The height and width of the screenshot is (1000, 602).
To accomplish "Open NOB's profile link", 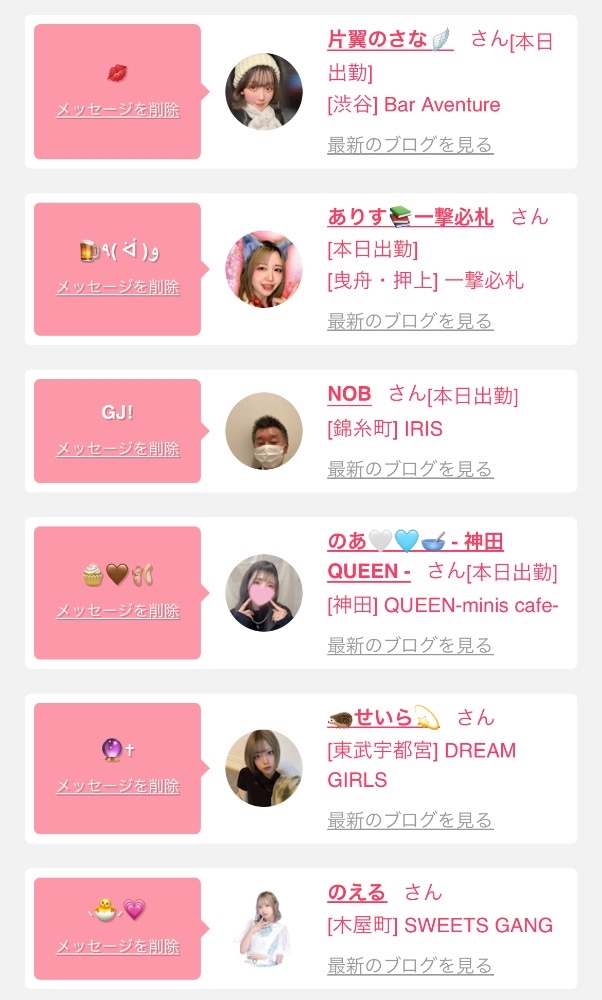I will tap(349, 394).
